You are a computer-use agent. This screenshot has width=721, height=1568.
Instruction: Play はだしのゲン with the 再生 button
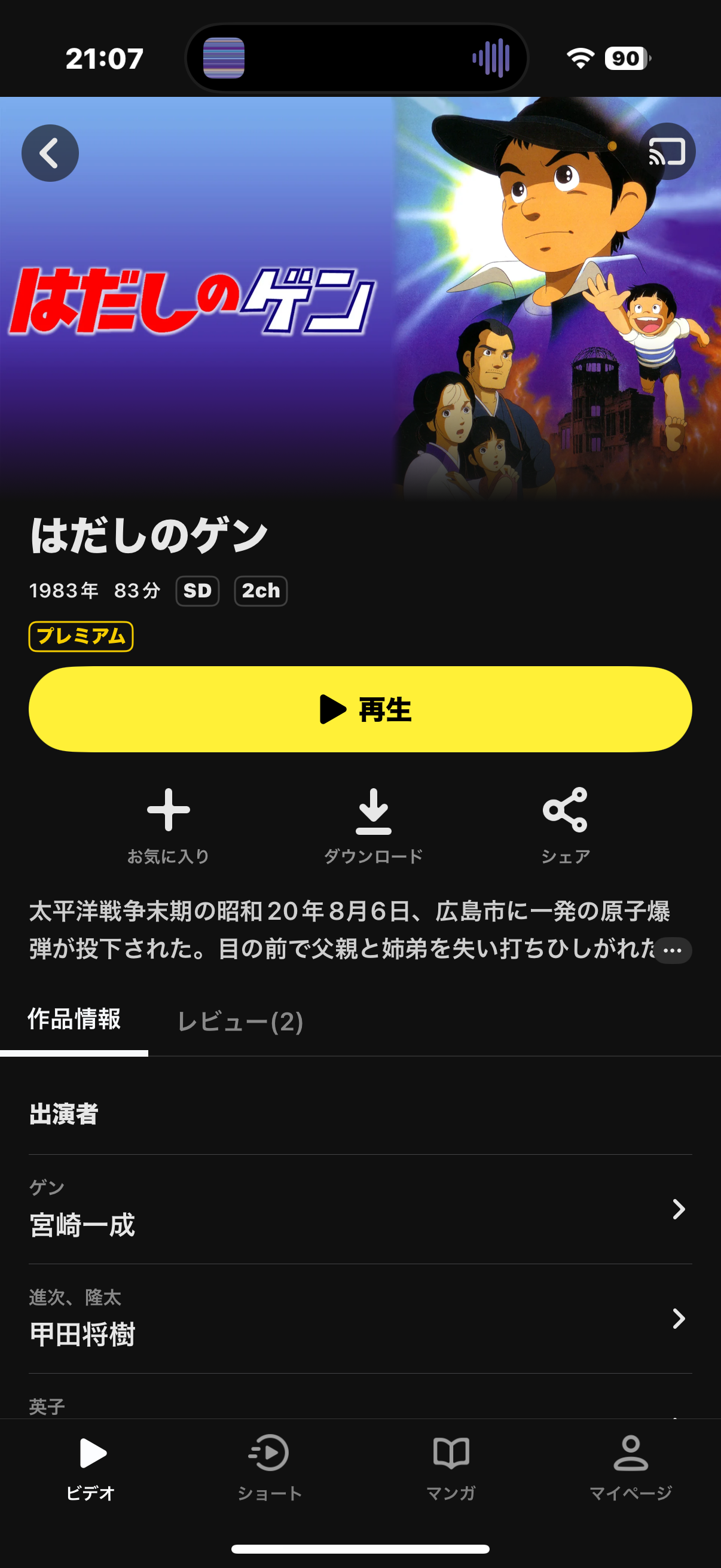(360, 709)
